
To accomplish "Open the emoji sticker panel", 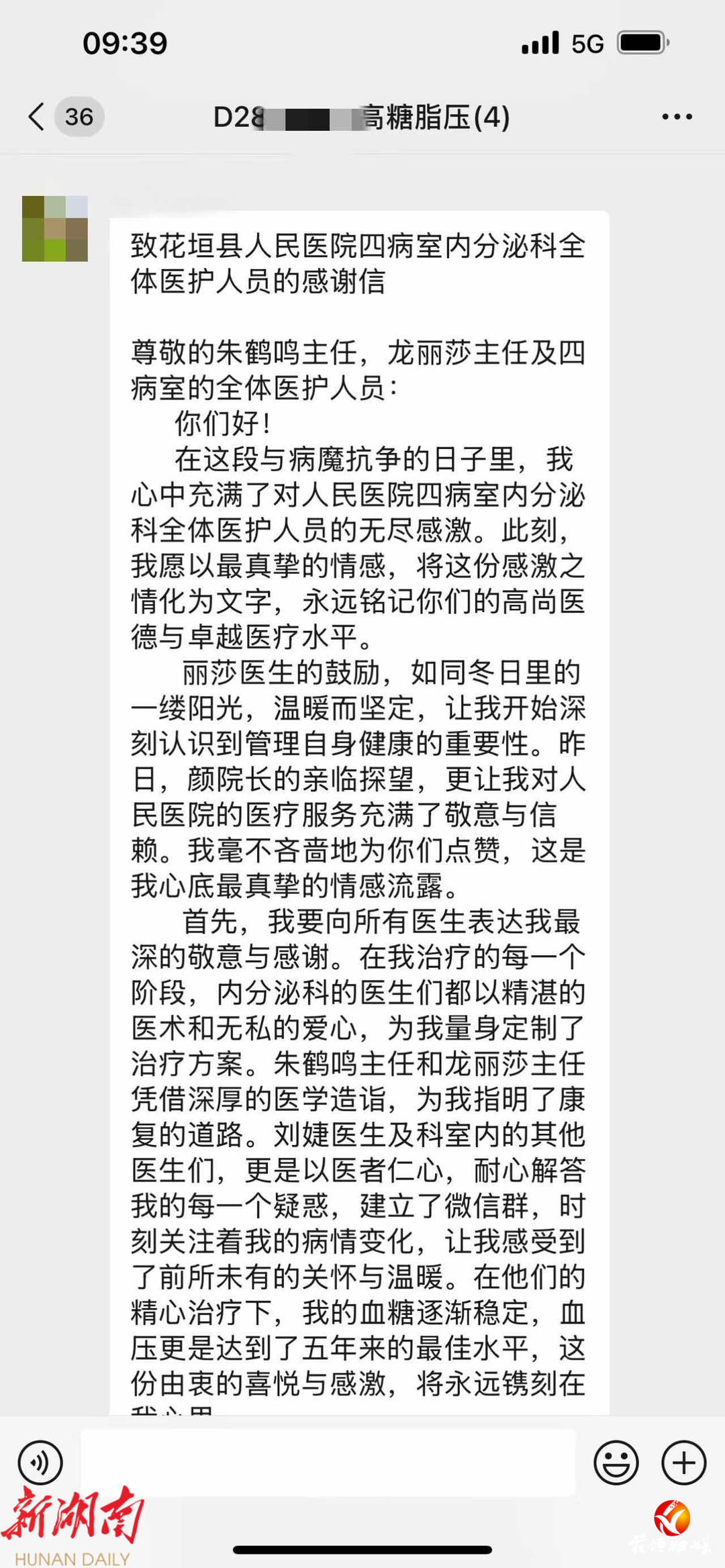I will [x=616, y=1463].
